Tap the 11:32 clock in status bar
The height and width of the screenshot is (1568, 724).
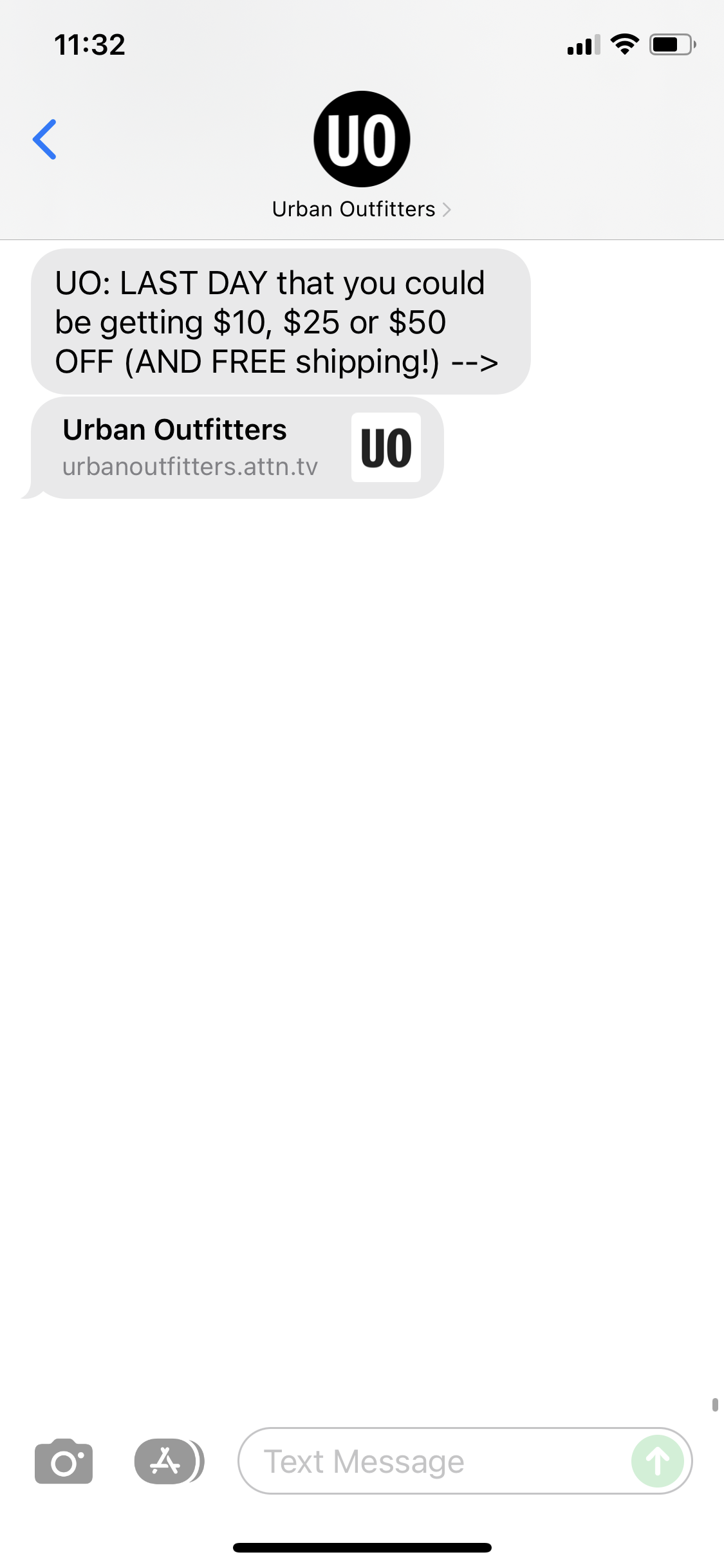89,44
